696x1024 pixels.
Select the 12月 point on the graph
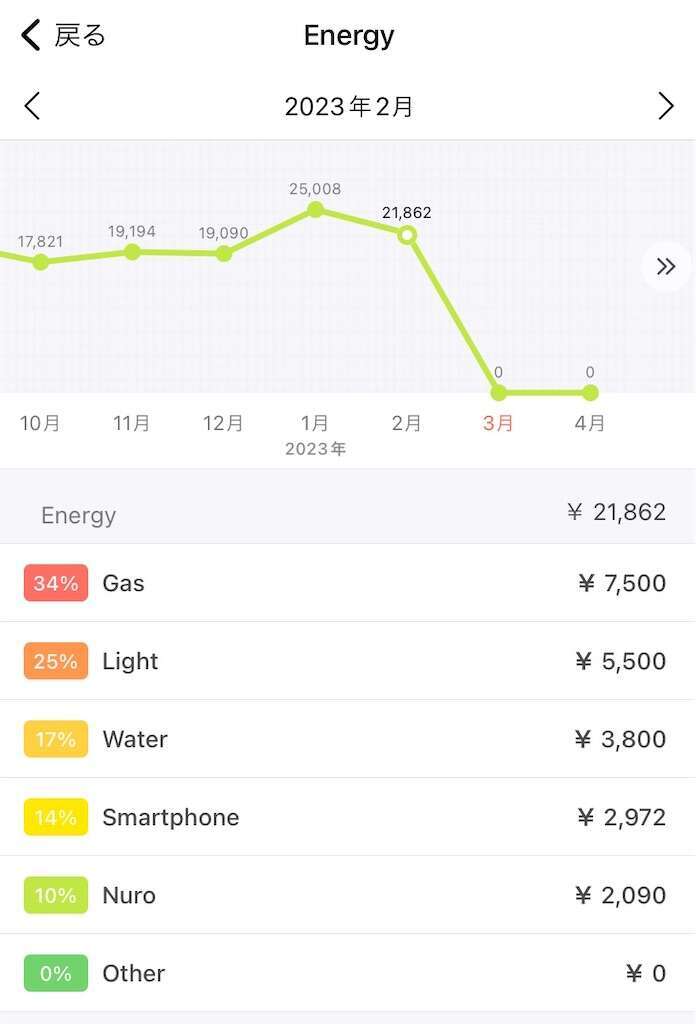[x=224, y=253]
